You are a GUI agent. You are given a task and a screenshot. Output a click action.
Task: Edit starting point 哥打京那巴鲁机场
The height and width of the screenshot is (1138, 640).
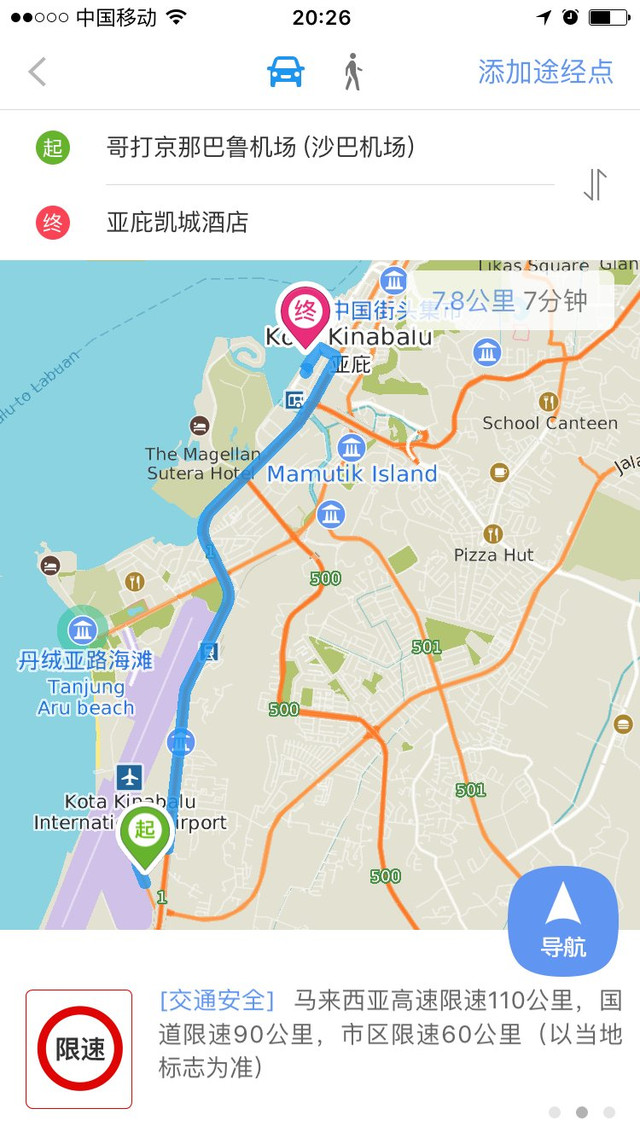pyautogui.click(x=260, y=148)
